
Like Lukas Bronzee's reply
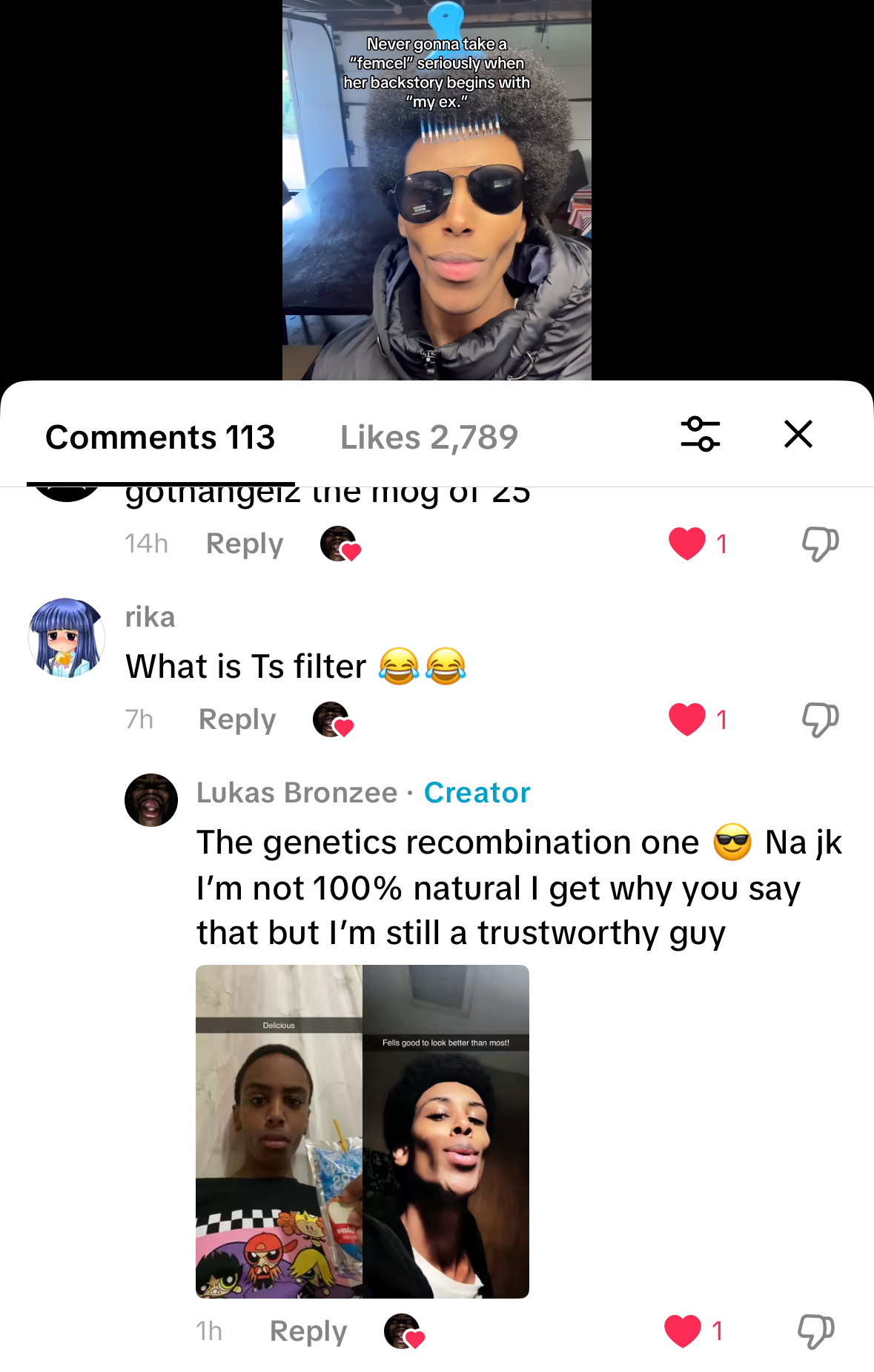tap(683, 1331)
